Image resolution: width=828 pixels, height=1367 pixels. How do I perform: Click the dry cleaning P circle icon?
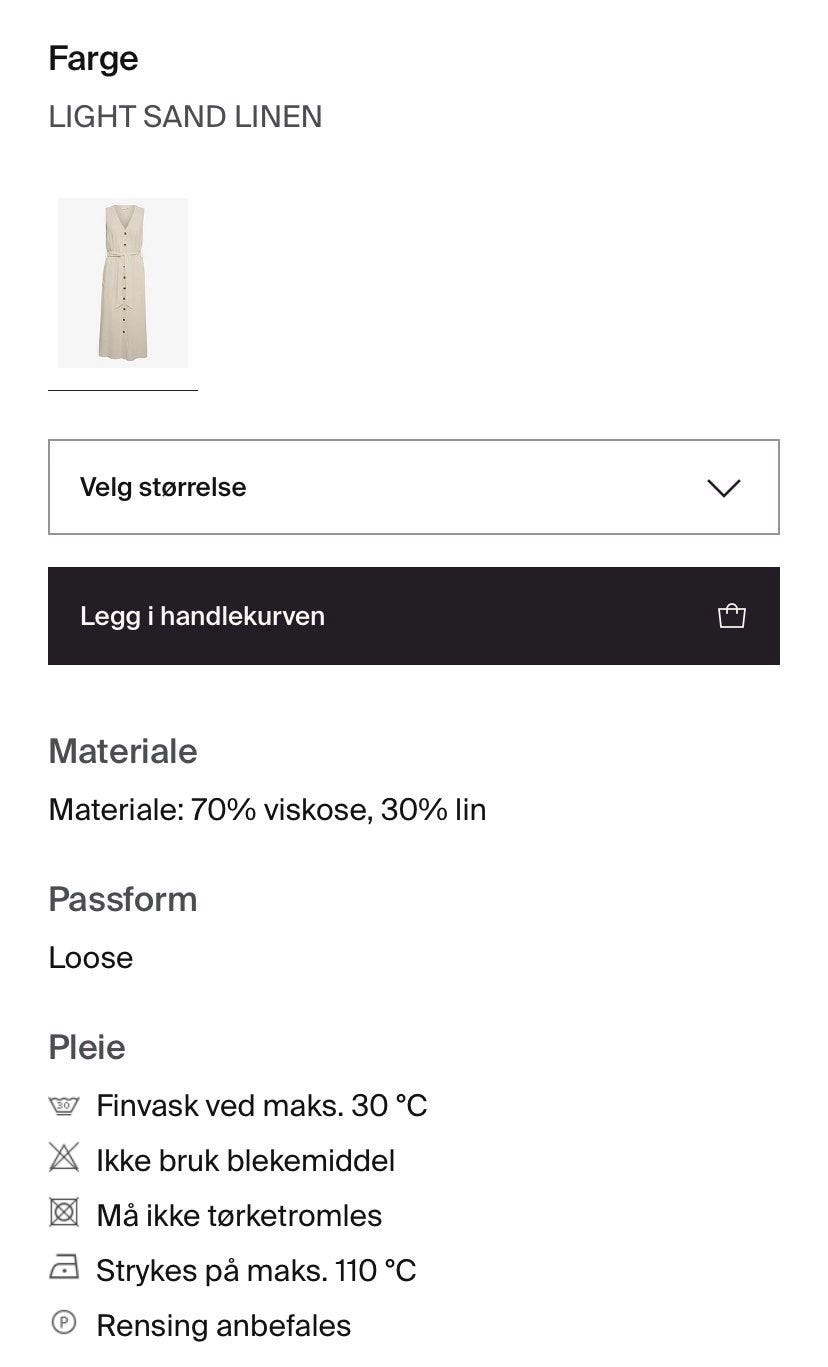pyautogui.click(x=63, y=1324)
